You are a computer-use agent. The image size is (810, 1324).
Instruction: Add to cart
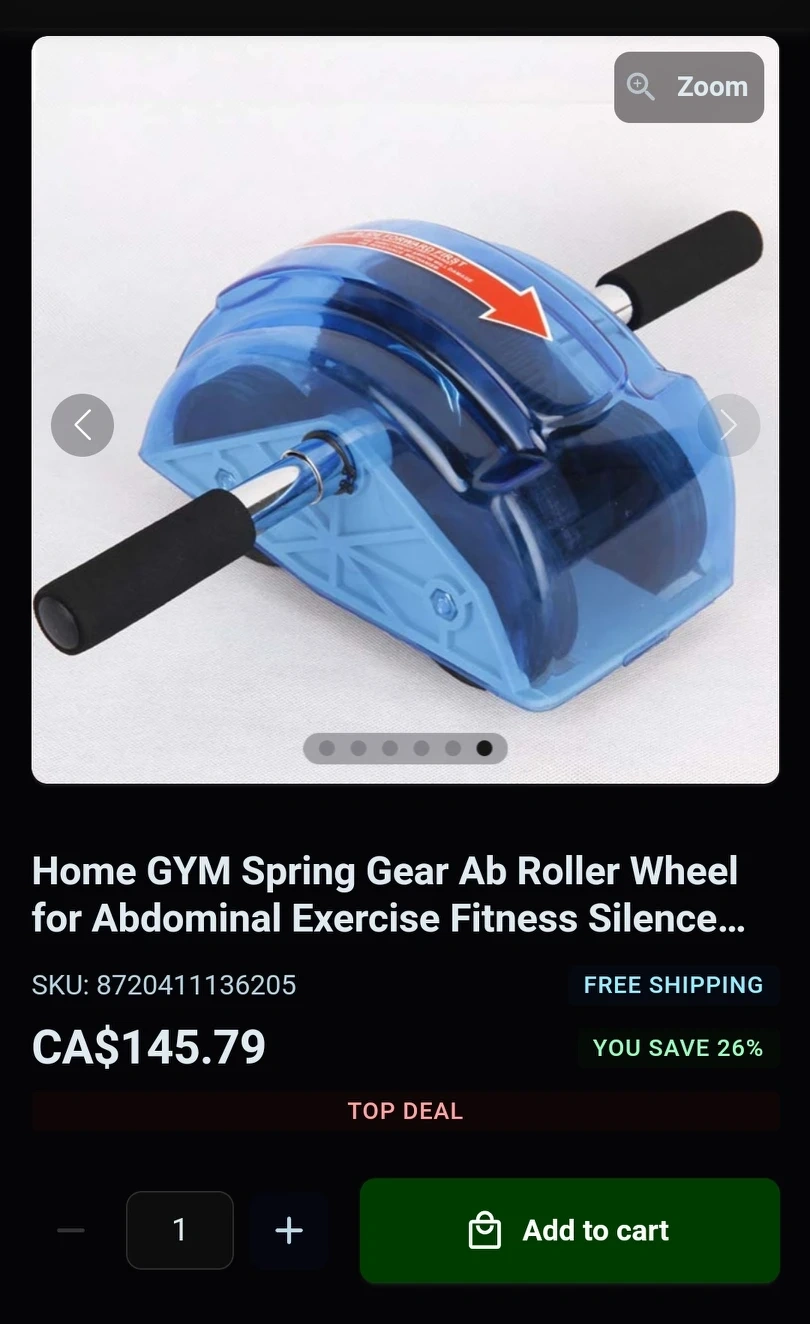(x=570, y=1230)
